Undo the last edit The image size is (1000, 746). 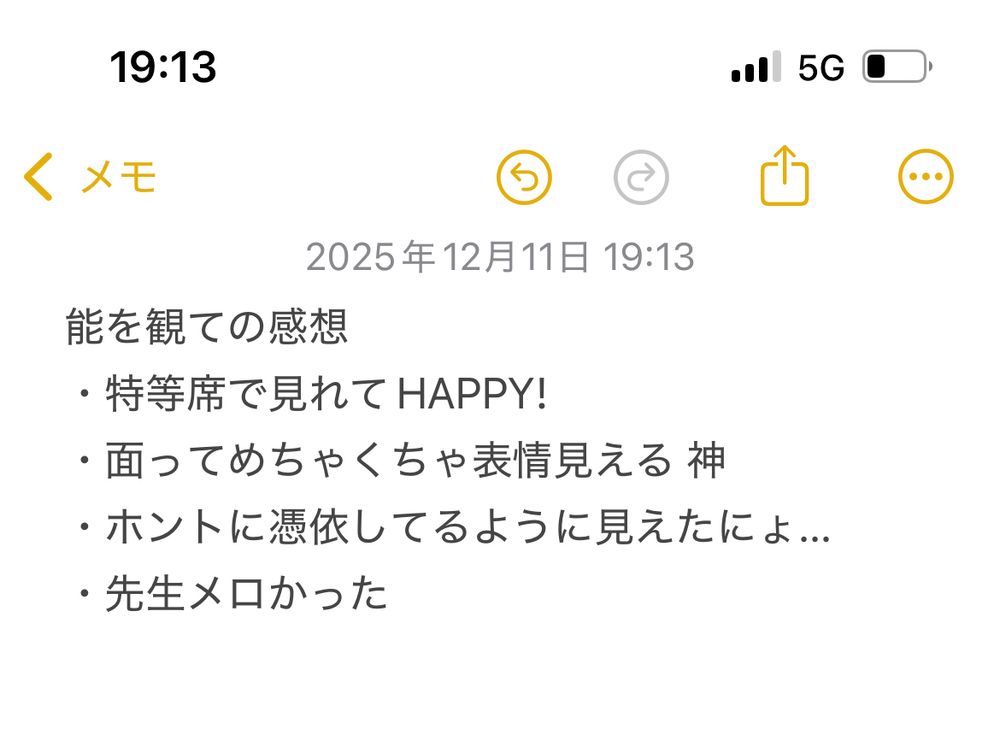(524, 177)
